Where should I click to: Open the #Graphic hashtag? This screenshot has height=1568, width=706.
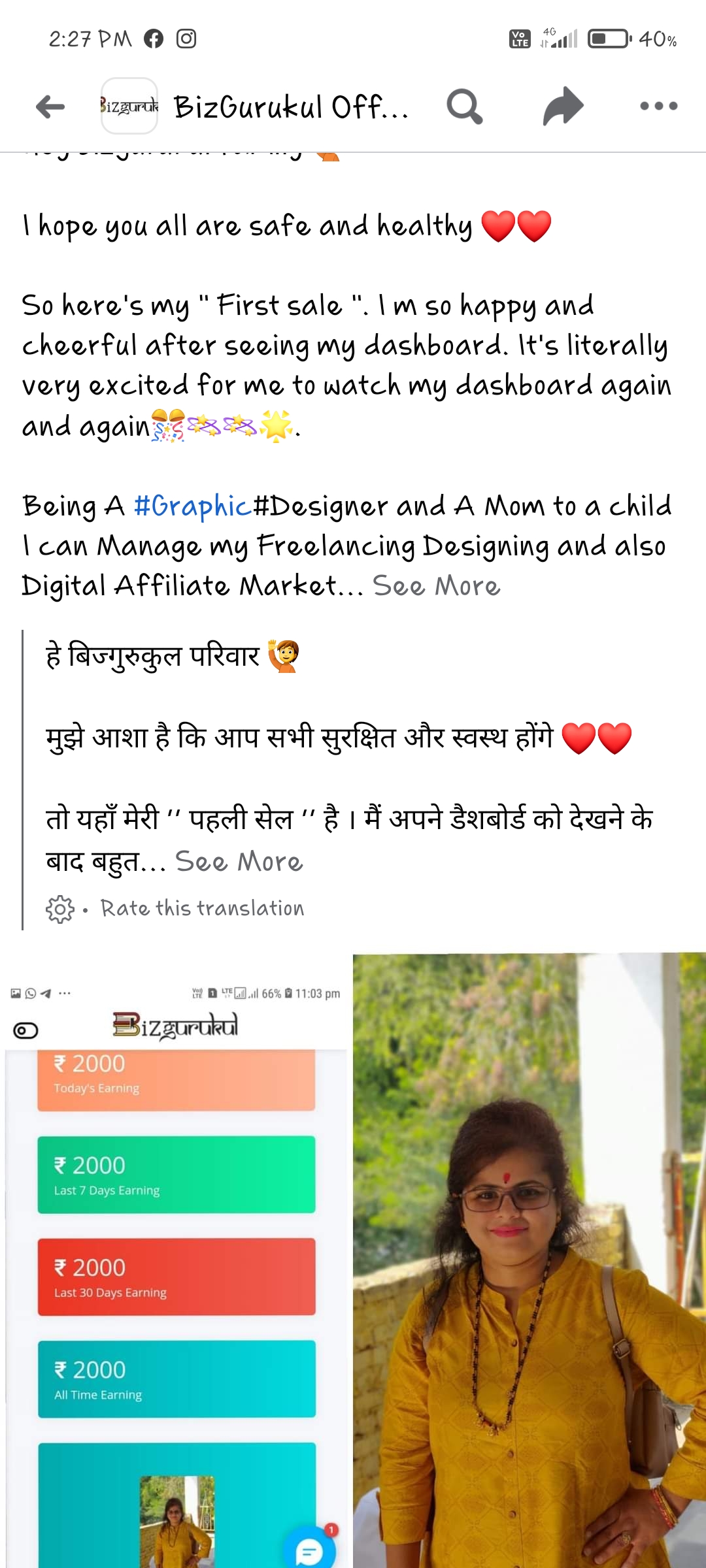coord(192,506)
